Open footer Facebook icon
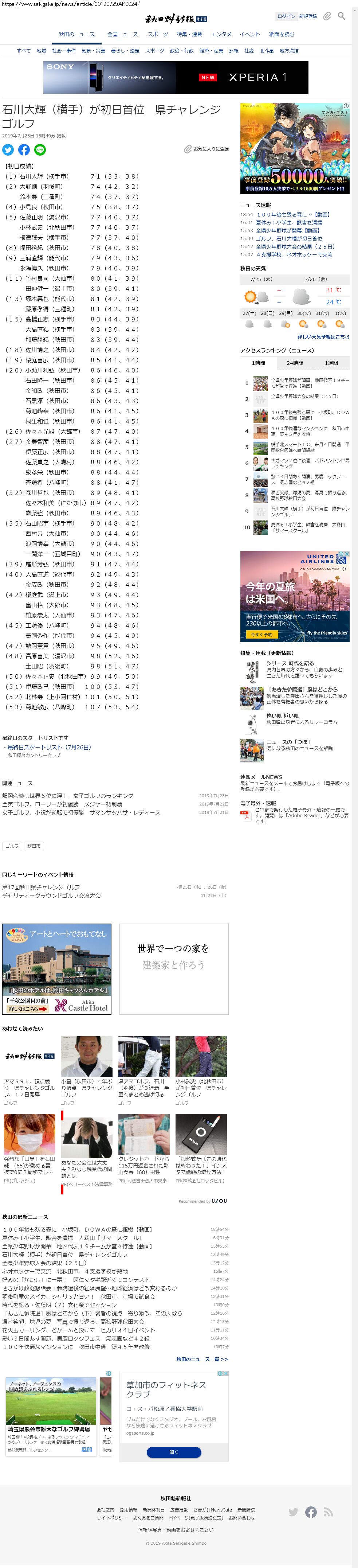The width and height of the screenshot is (358, 1568). (x=311, y=1512)
